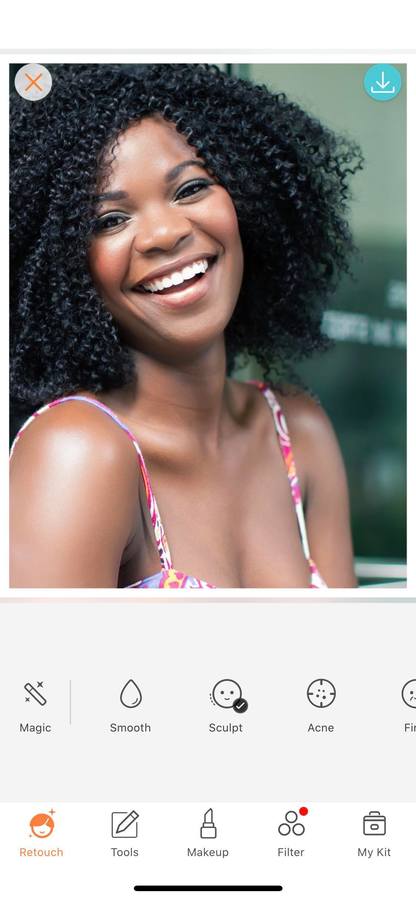416x900 pixels.
Task: Close the photo editor with the X
Action: 33,83
